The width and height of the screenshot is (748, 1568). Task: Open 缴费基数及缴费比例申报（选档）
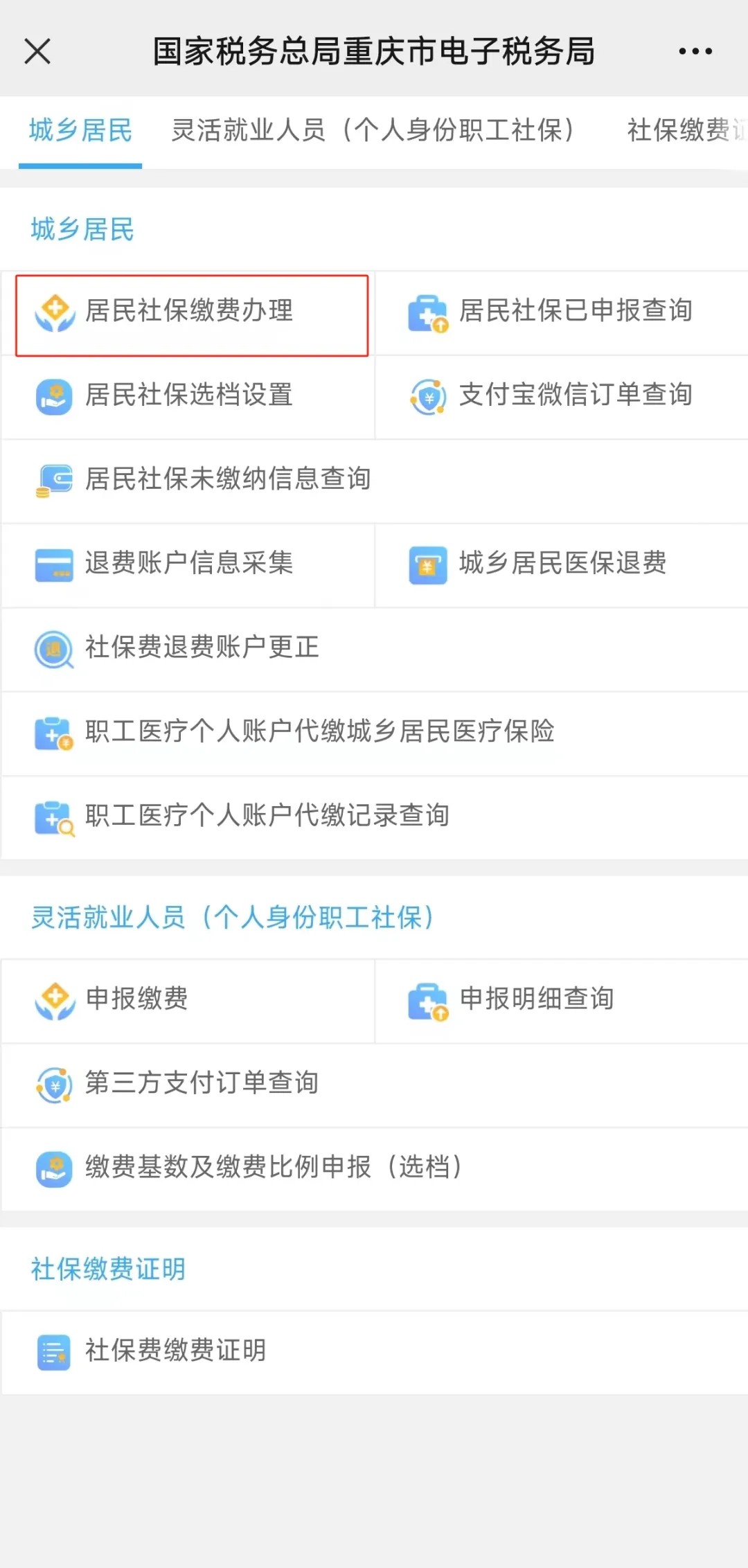pyautogui.click(x=273, y=1168)
